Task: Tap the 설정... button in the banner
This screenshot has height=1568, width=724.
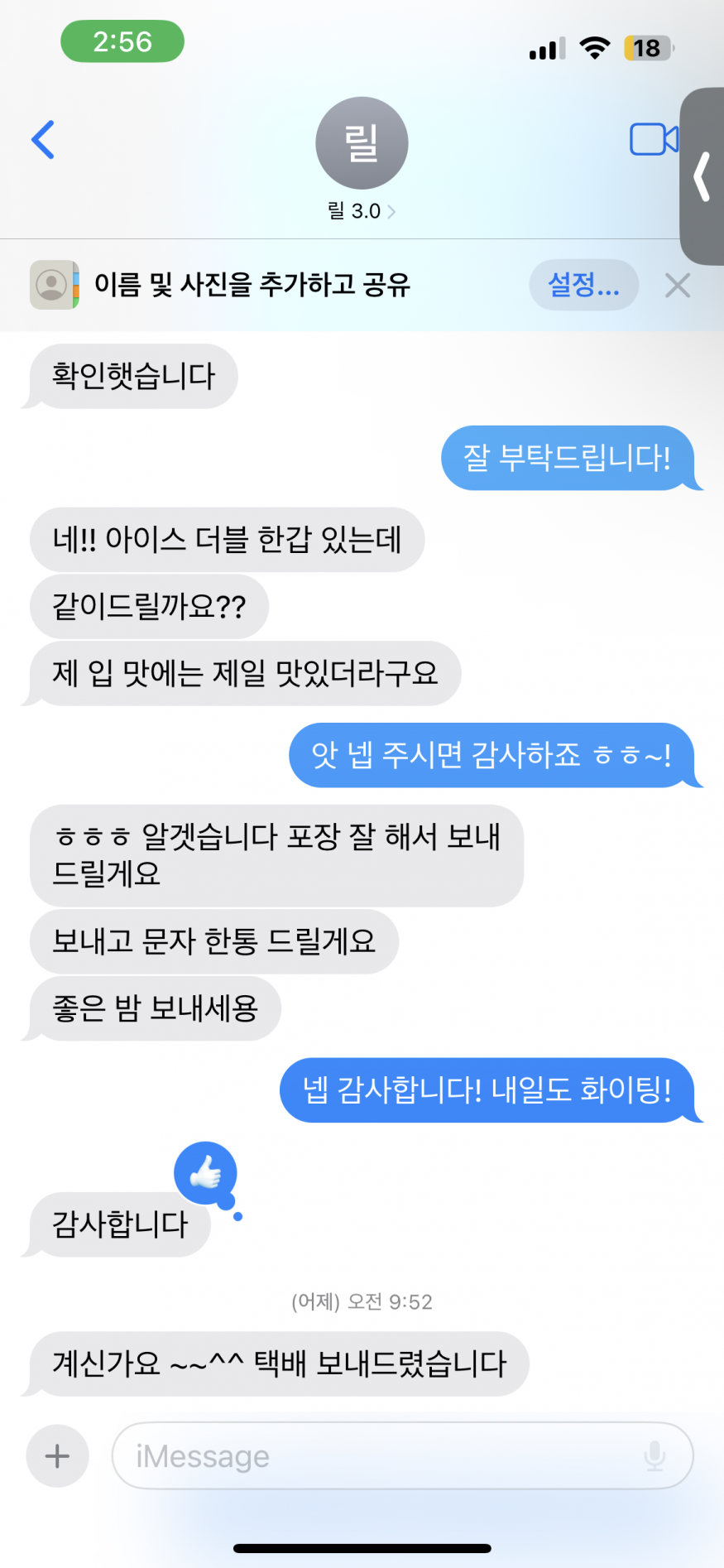Action: (583, 285)
